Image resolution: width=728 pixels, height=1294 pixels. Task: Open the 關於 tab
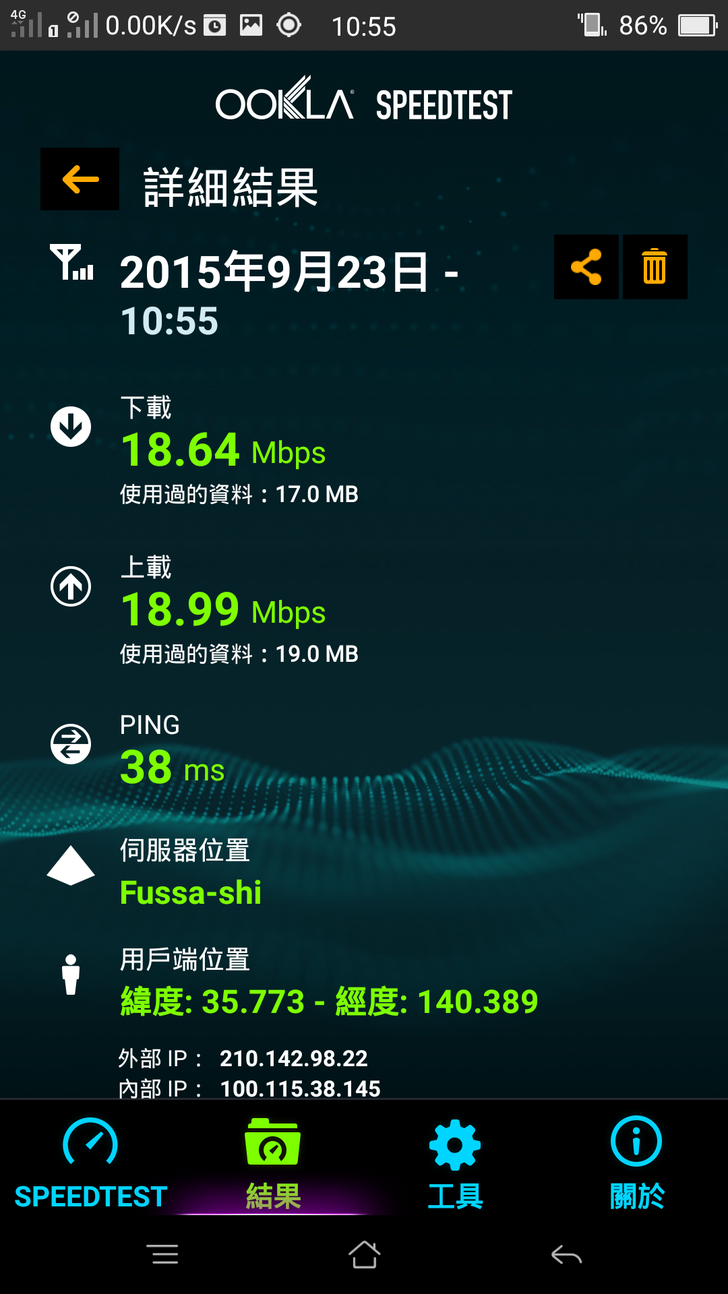(x=637, y=1164)
